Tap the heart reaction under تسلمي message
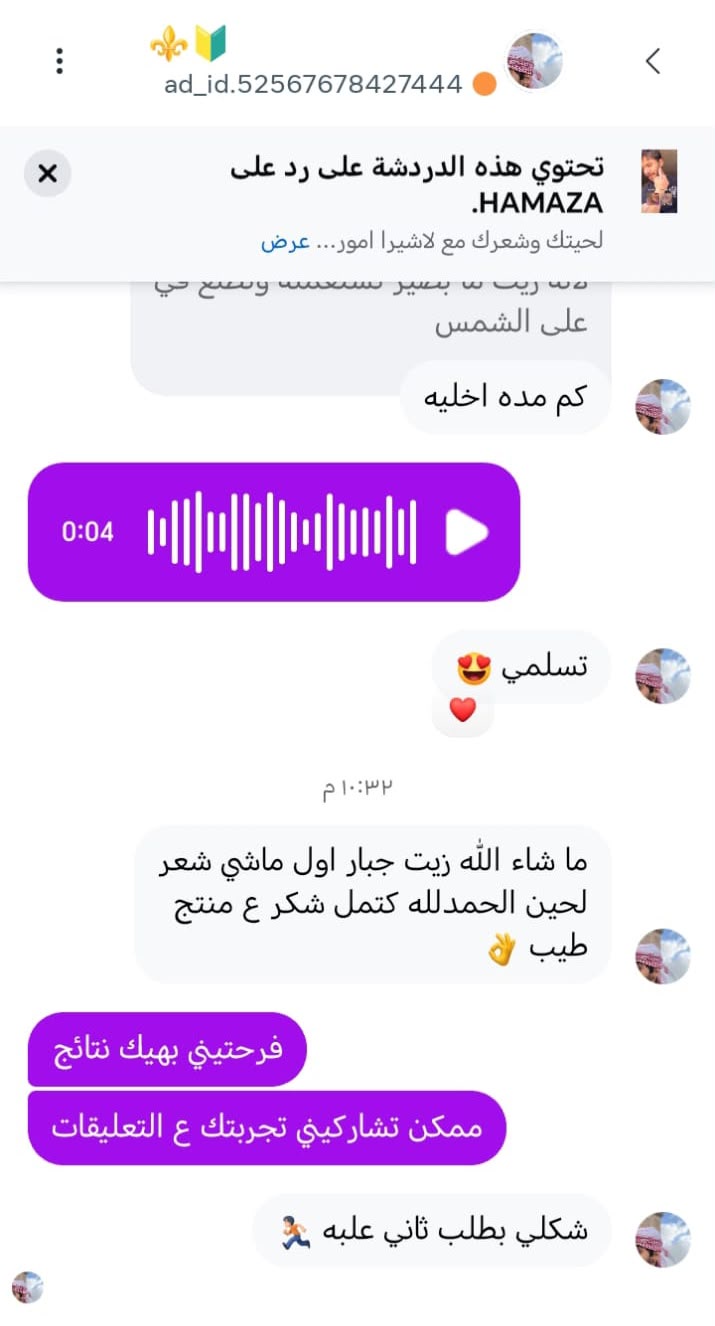Screen dimensions: 715x1326 click(x=462, y=711)
